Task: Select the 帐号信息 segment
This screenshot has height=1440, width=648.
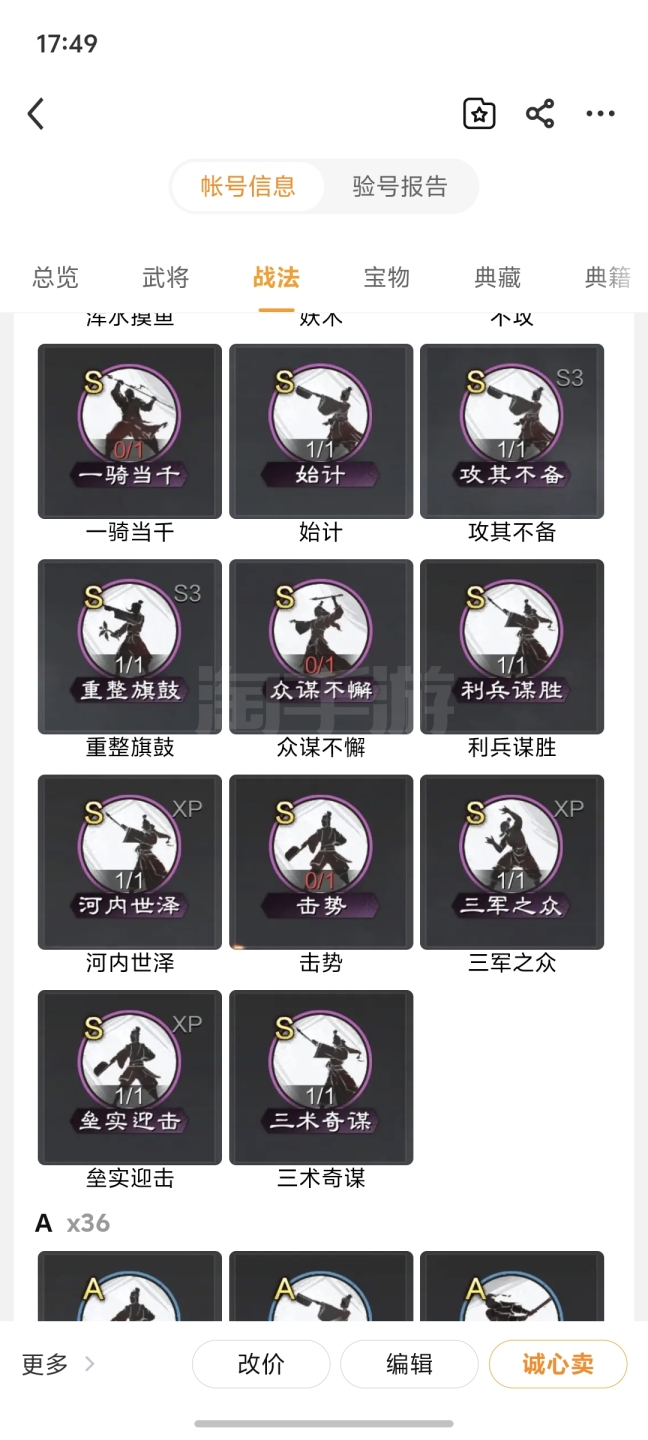Action: click(248, 186)
